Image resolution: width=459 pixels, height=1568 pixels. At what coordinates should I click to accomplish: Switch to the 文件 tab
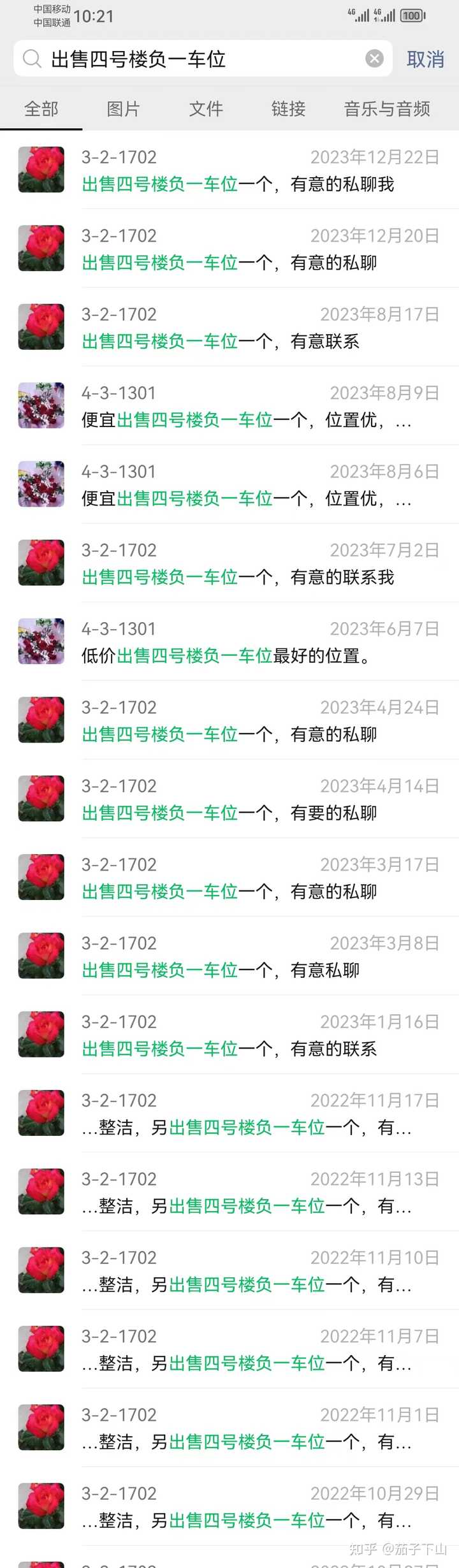pos(206,109)
